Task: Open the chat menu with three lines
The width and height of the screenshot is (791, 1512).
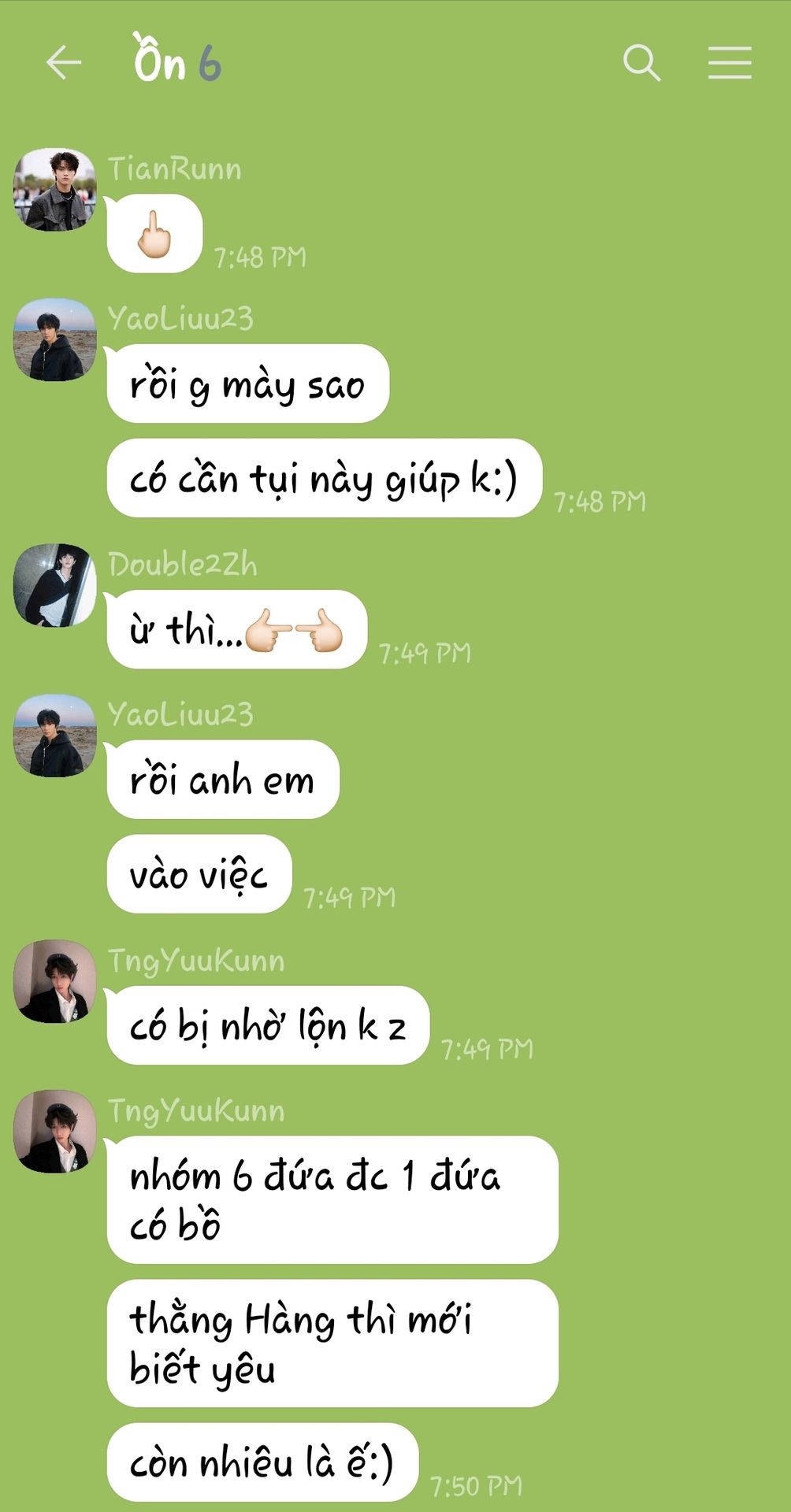Action: (730, 62)
